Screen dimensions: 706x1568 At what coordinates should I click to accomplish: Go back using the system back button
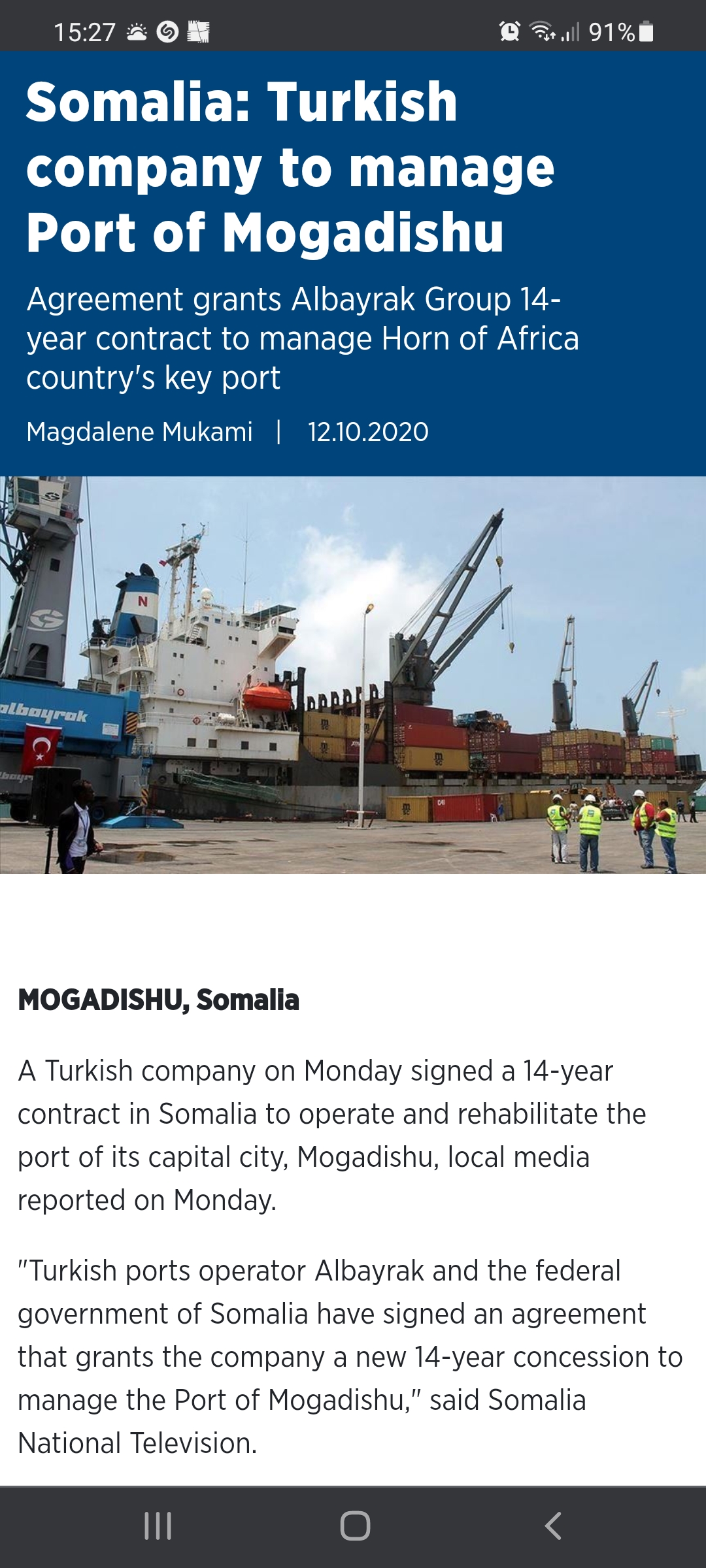(x=552, y=1526)
